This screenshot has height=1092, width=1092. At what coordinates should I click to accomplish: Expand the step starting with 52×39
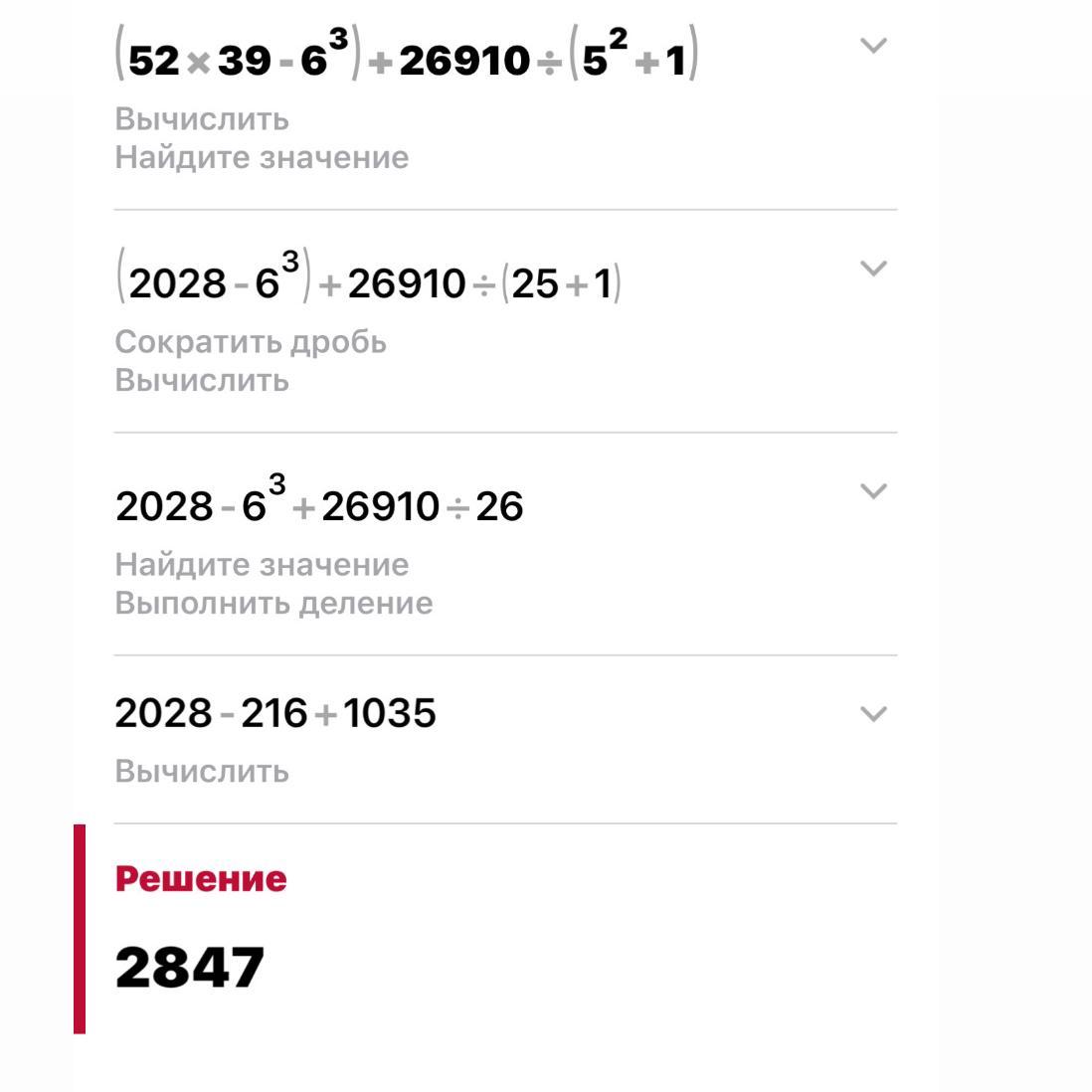click(x=873, y=46)
